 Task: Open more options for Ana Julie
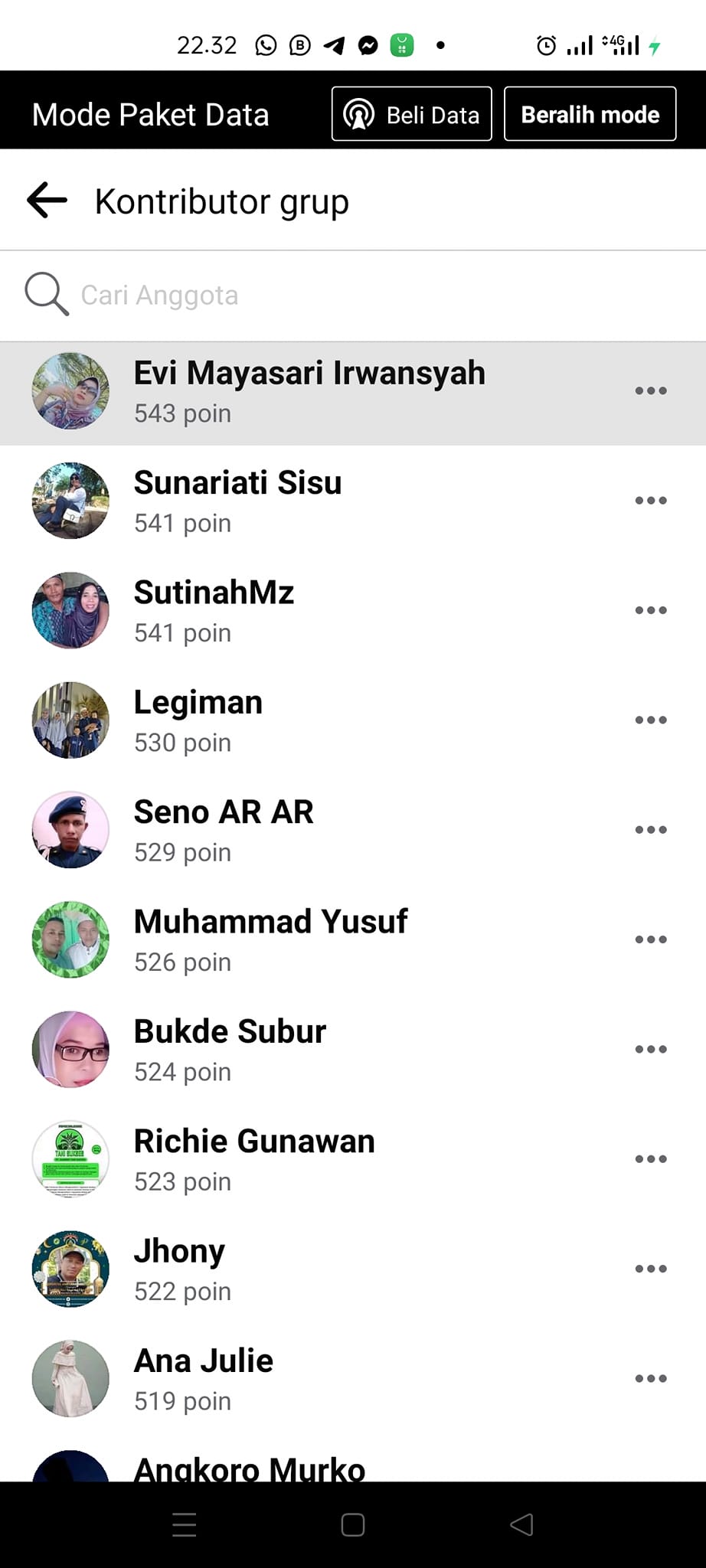651,1378
